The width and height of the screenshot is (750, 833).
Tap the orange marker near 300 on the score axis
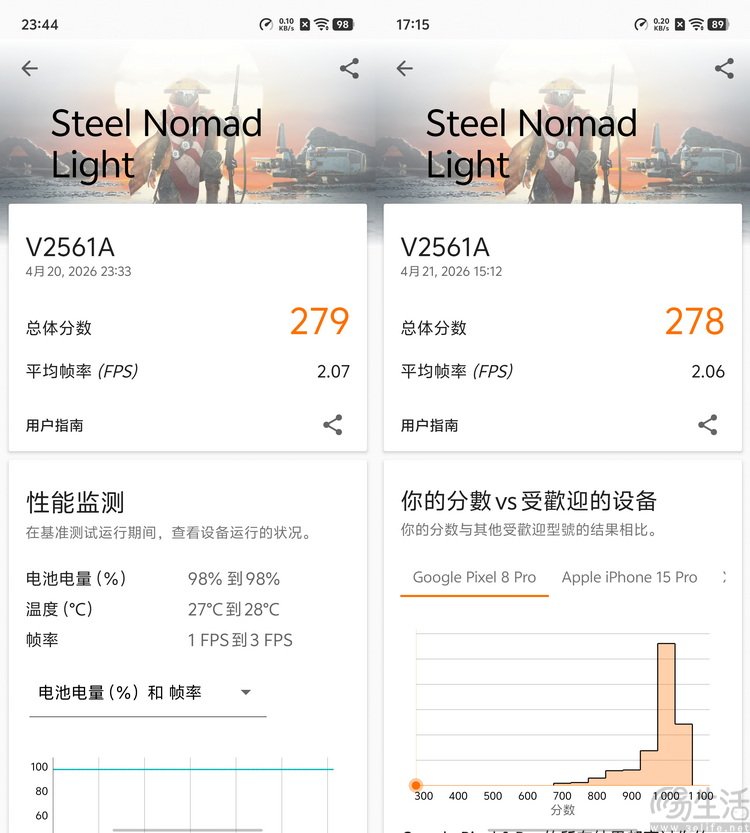415,786
